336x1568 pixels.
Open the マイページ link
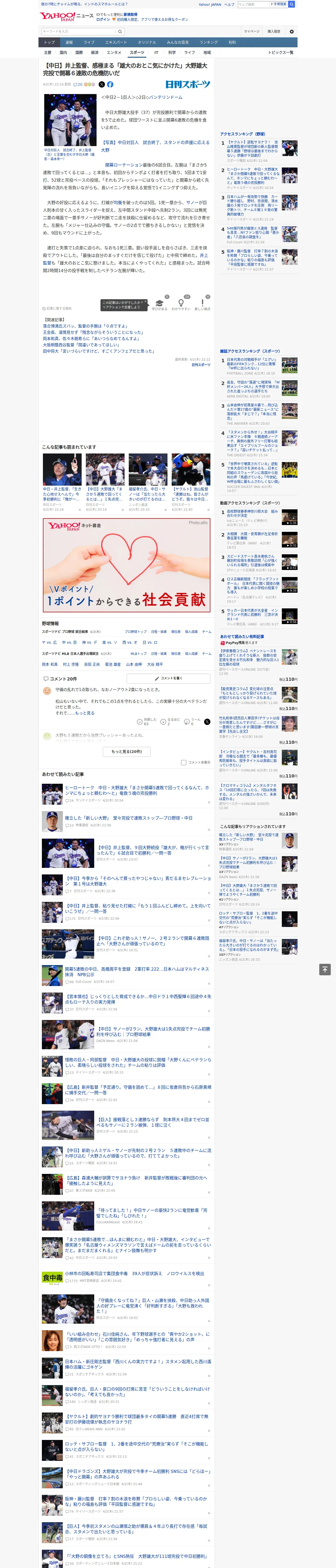[x=251, y=31]
